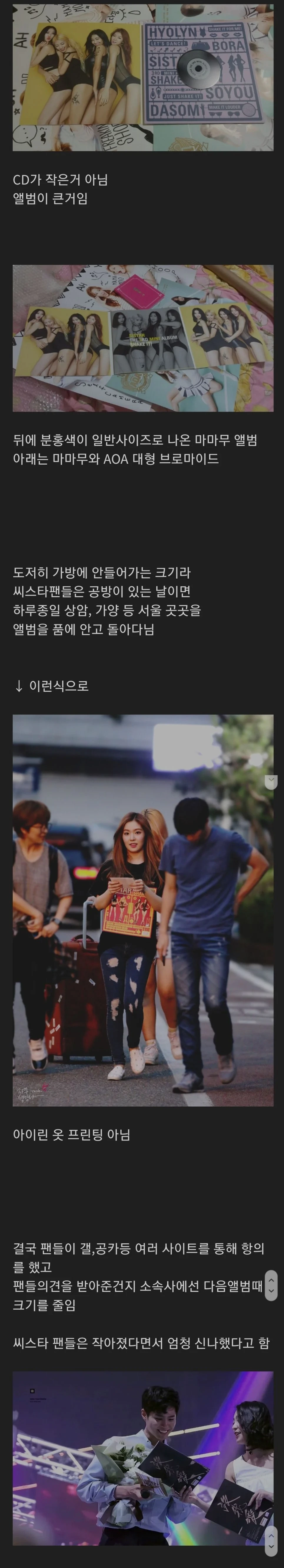Open the SISTAR album and CD photo

click(143, 78)
